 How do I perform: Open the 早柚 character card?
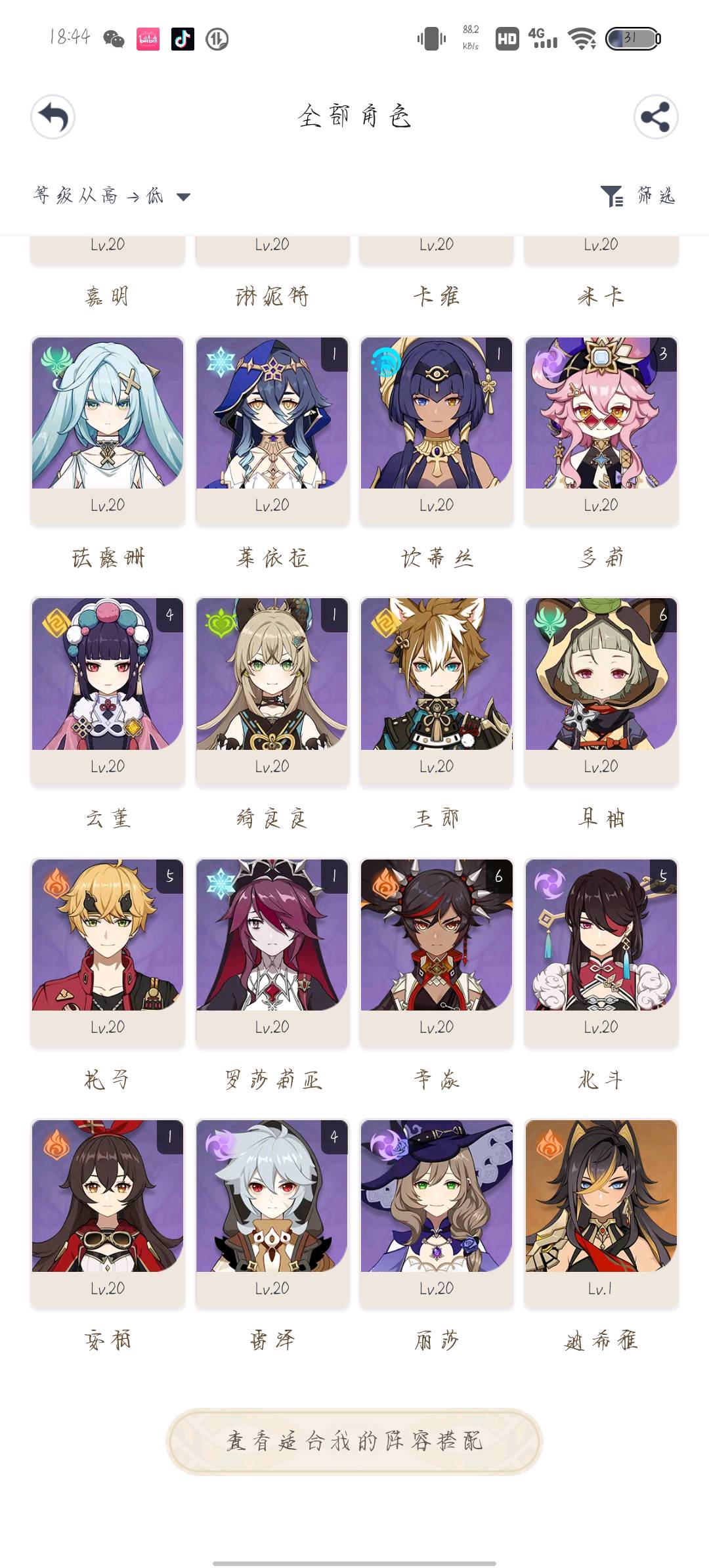(x=601, y=691)
